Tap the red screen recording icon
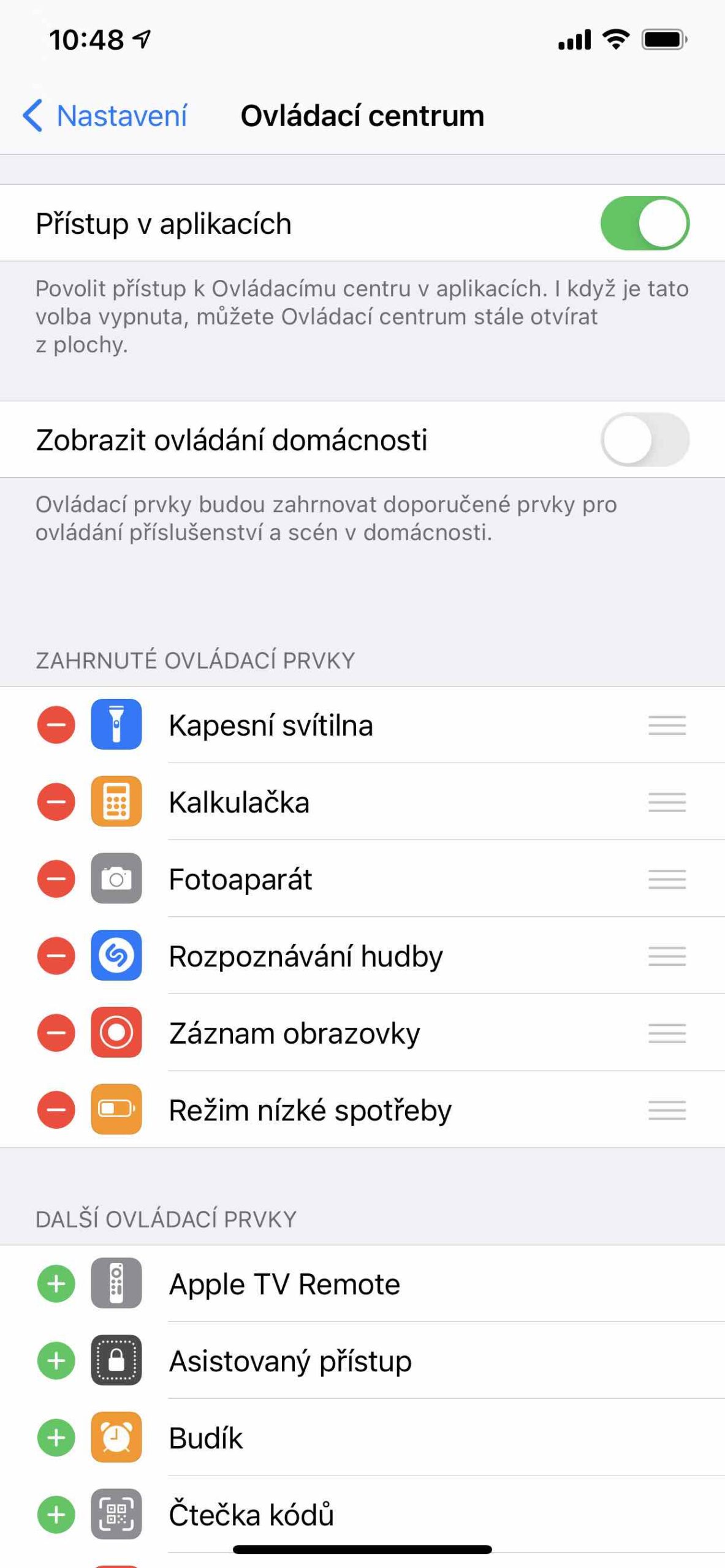 (116, 1033)
